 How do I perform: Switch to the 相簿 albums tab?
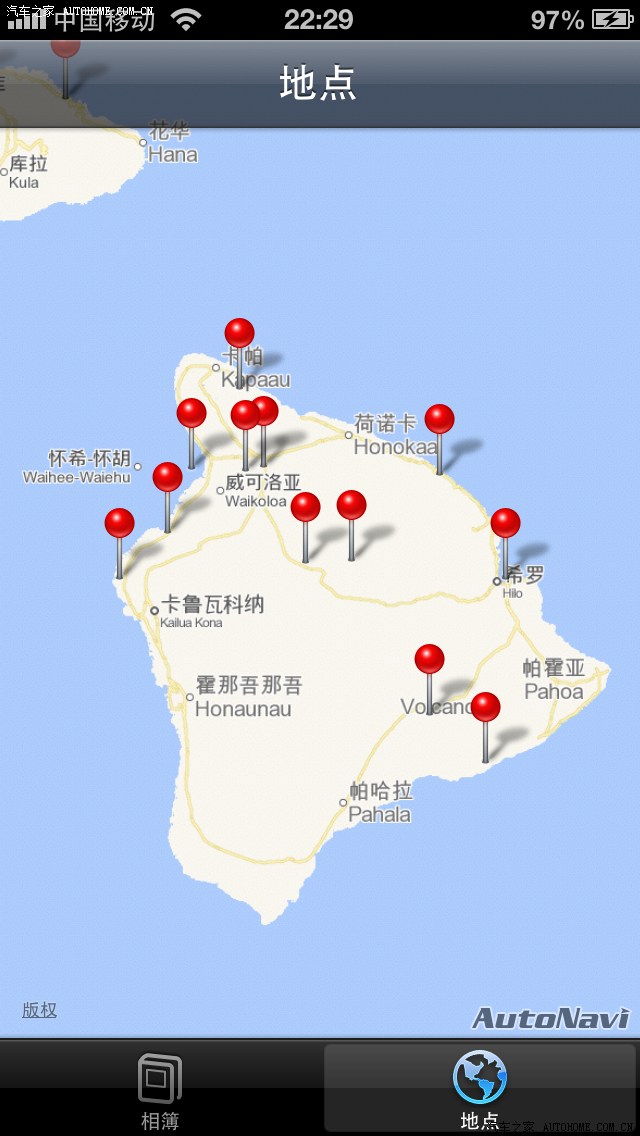coord(160,1089)
